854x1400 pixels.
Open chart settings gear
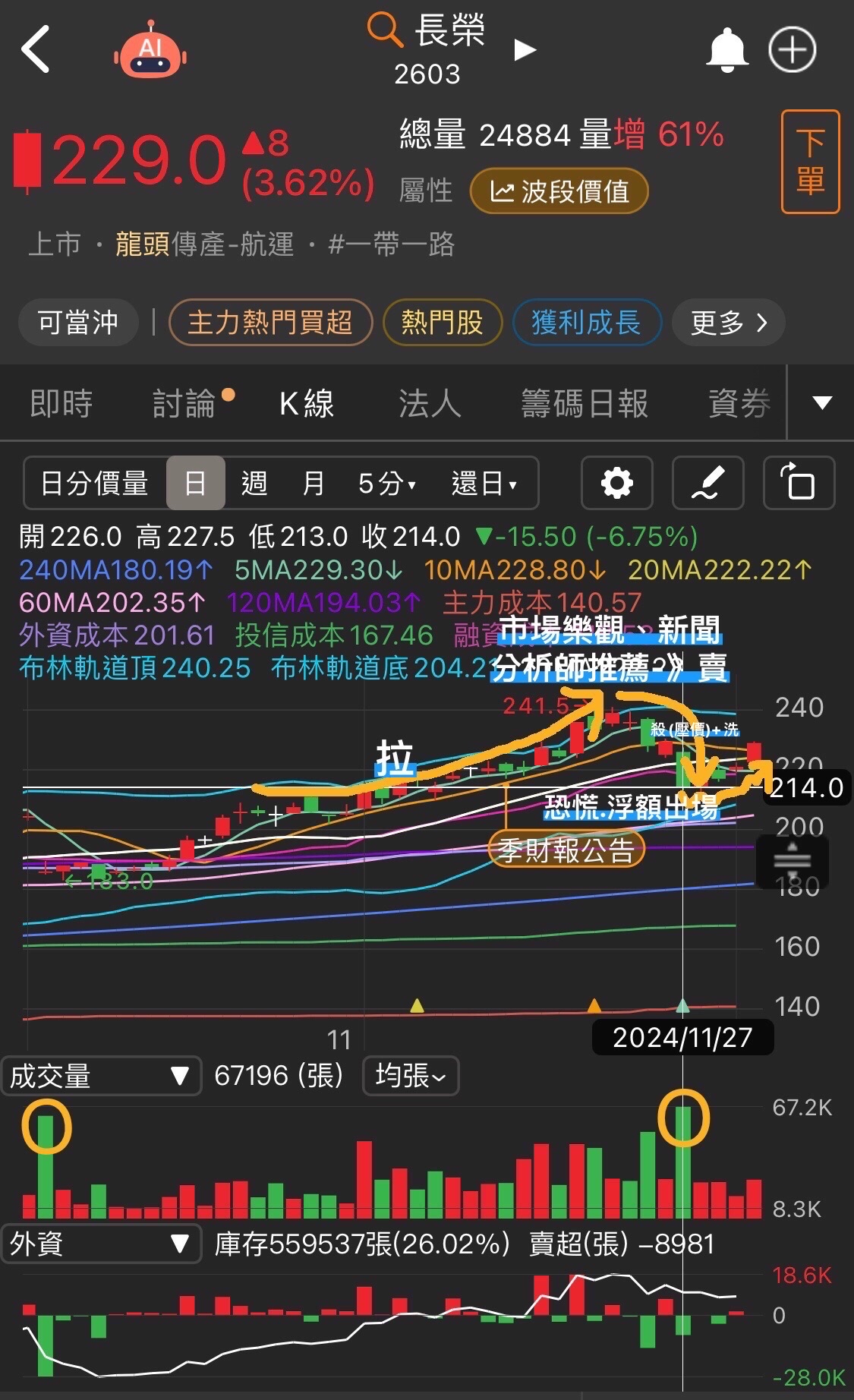[x=616, y=483]
